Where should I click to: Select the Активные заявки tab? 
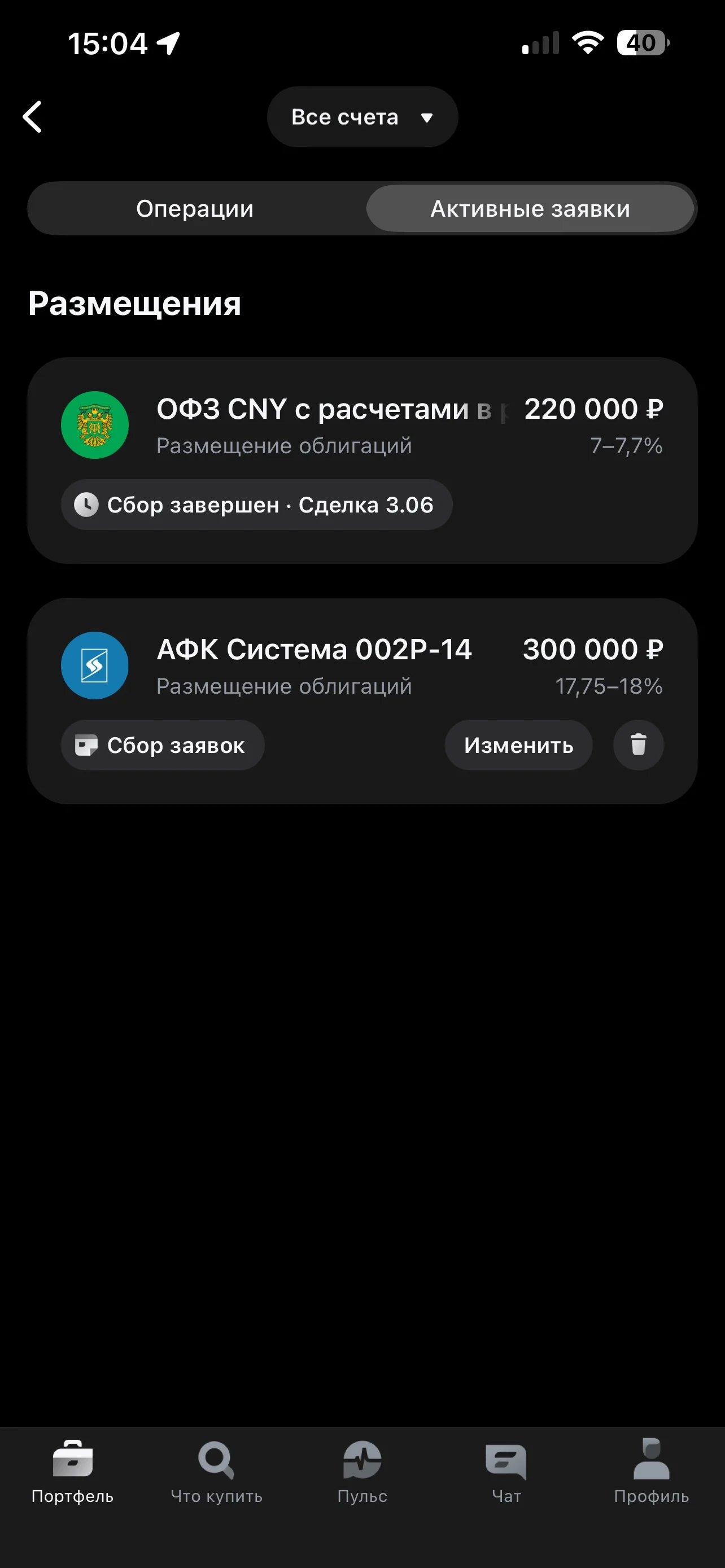530,209
